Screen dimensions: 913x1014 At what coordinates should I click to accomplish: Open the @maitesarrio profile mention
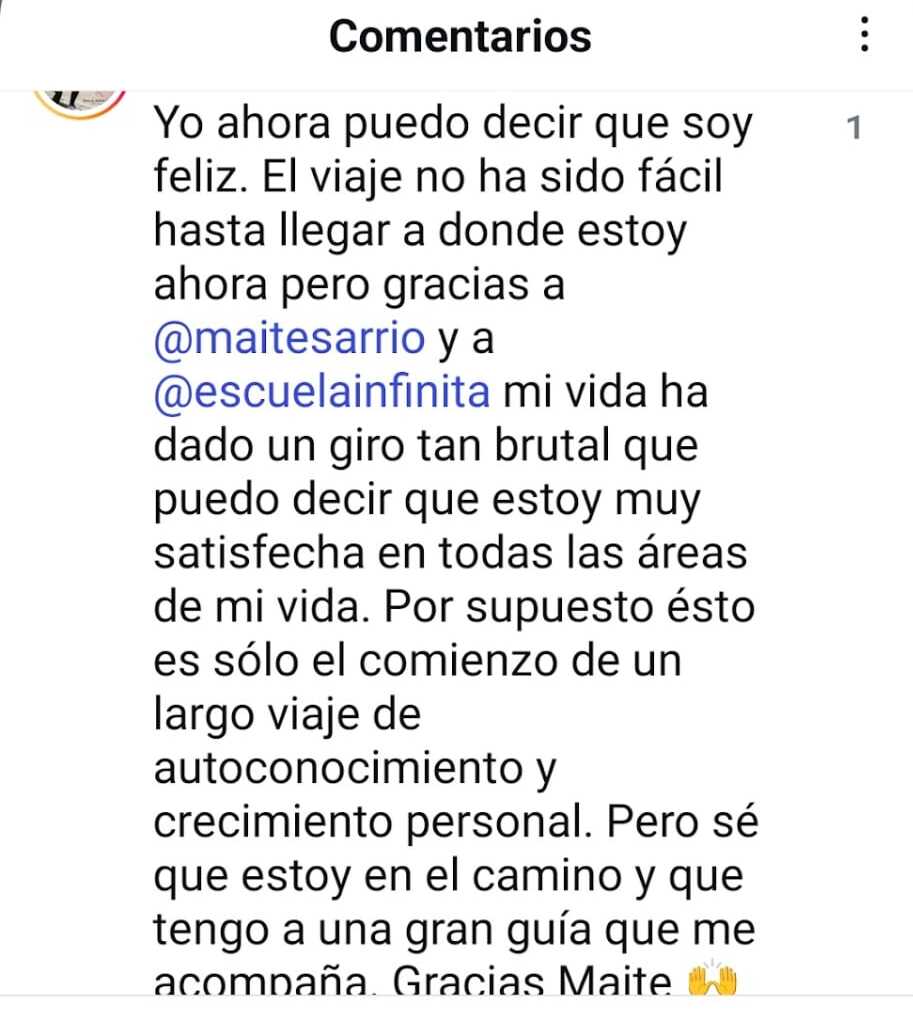tap(290, 338)
